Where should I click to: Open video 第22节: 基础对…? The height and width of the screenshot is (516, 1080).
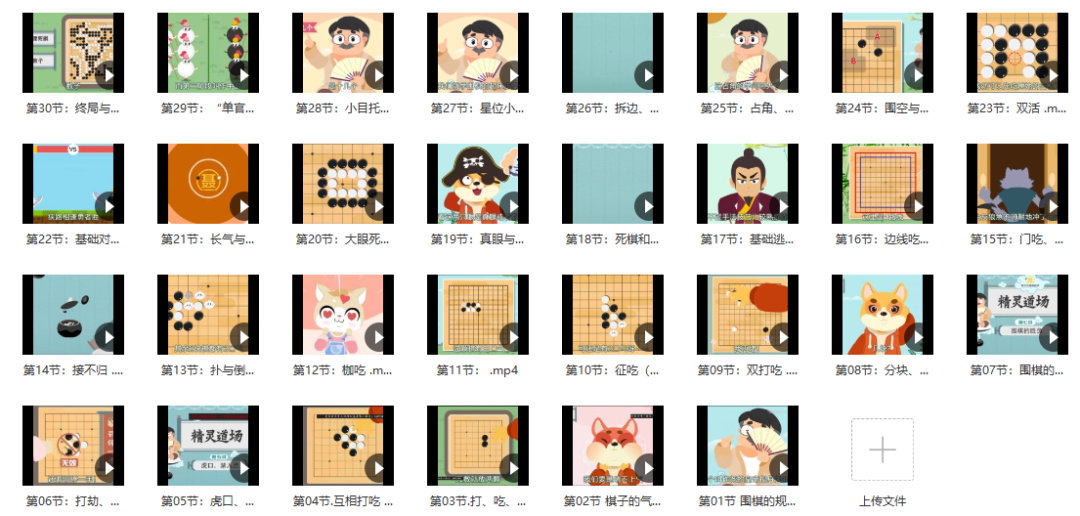[73, 183]
